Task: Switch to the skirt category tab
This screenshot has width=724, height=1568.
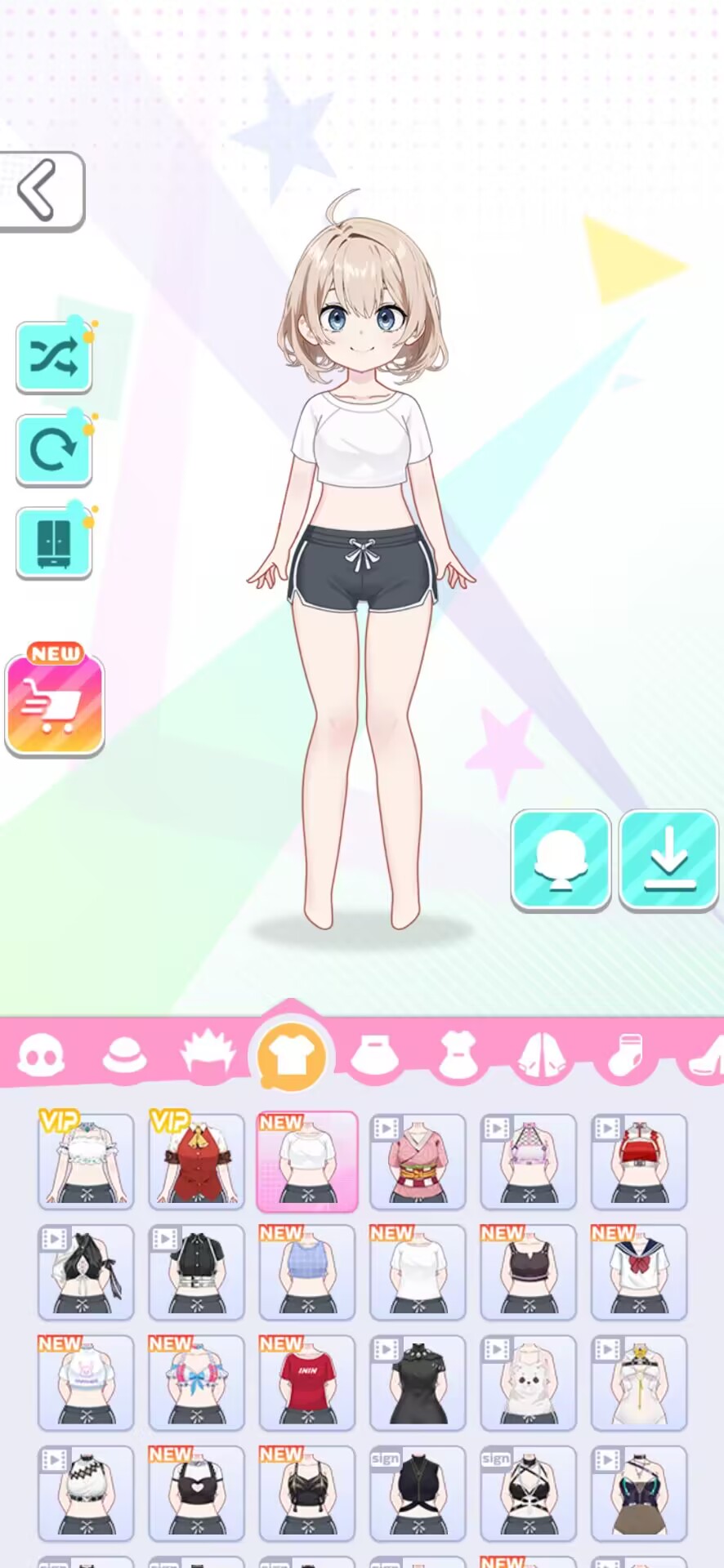Action: click(x=374, y=1054)
